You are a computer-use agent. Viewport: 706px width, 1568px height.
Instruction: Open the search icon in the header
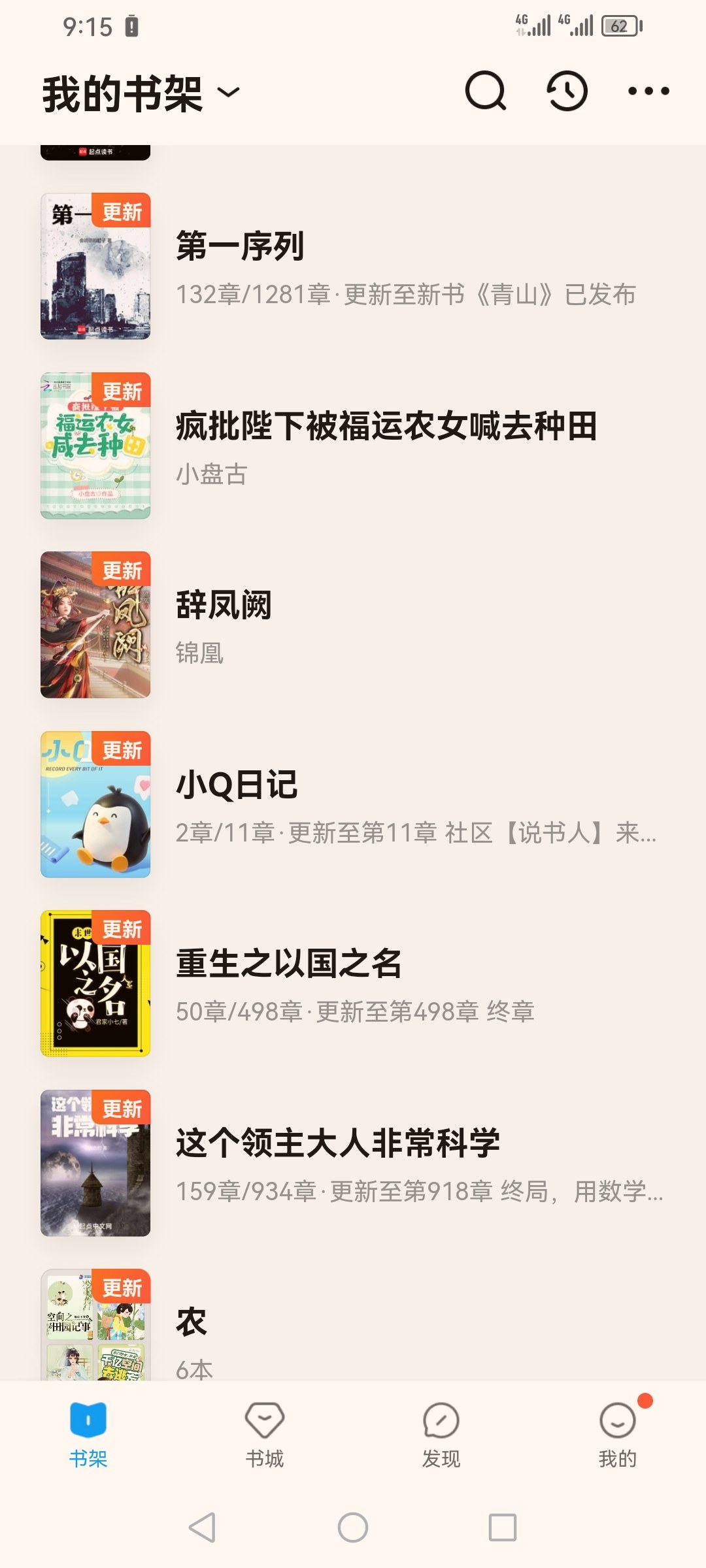click(x=485, y=91)
